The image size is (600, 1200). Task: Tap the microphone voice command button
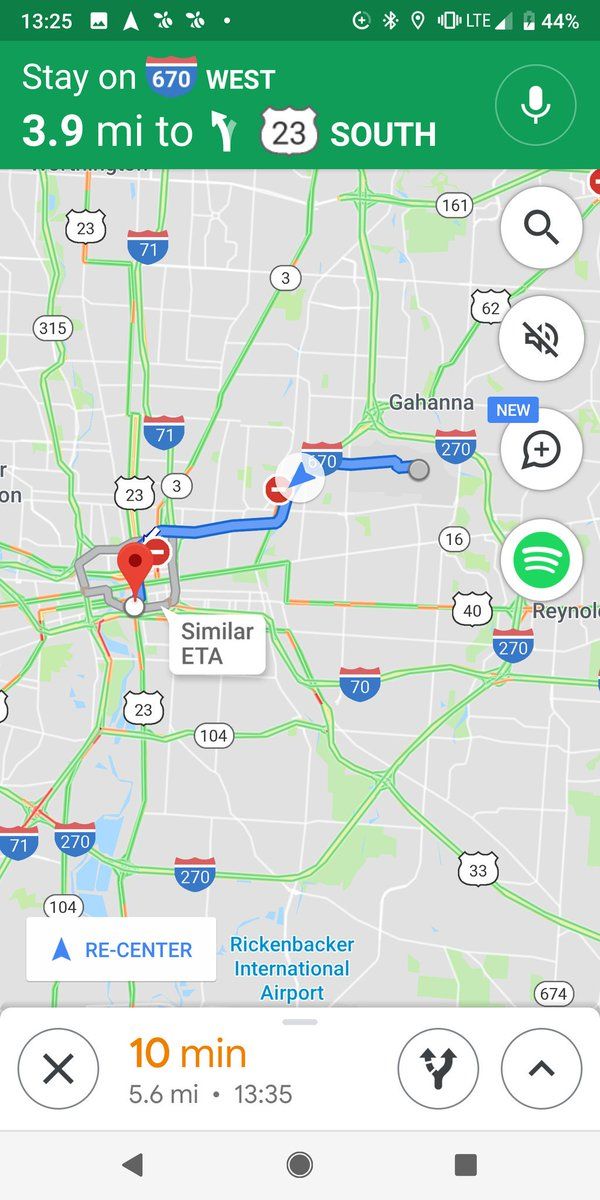(536, 105)
